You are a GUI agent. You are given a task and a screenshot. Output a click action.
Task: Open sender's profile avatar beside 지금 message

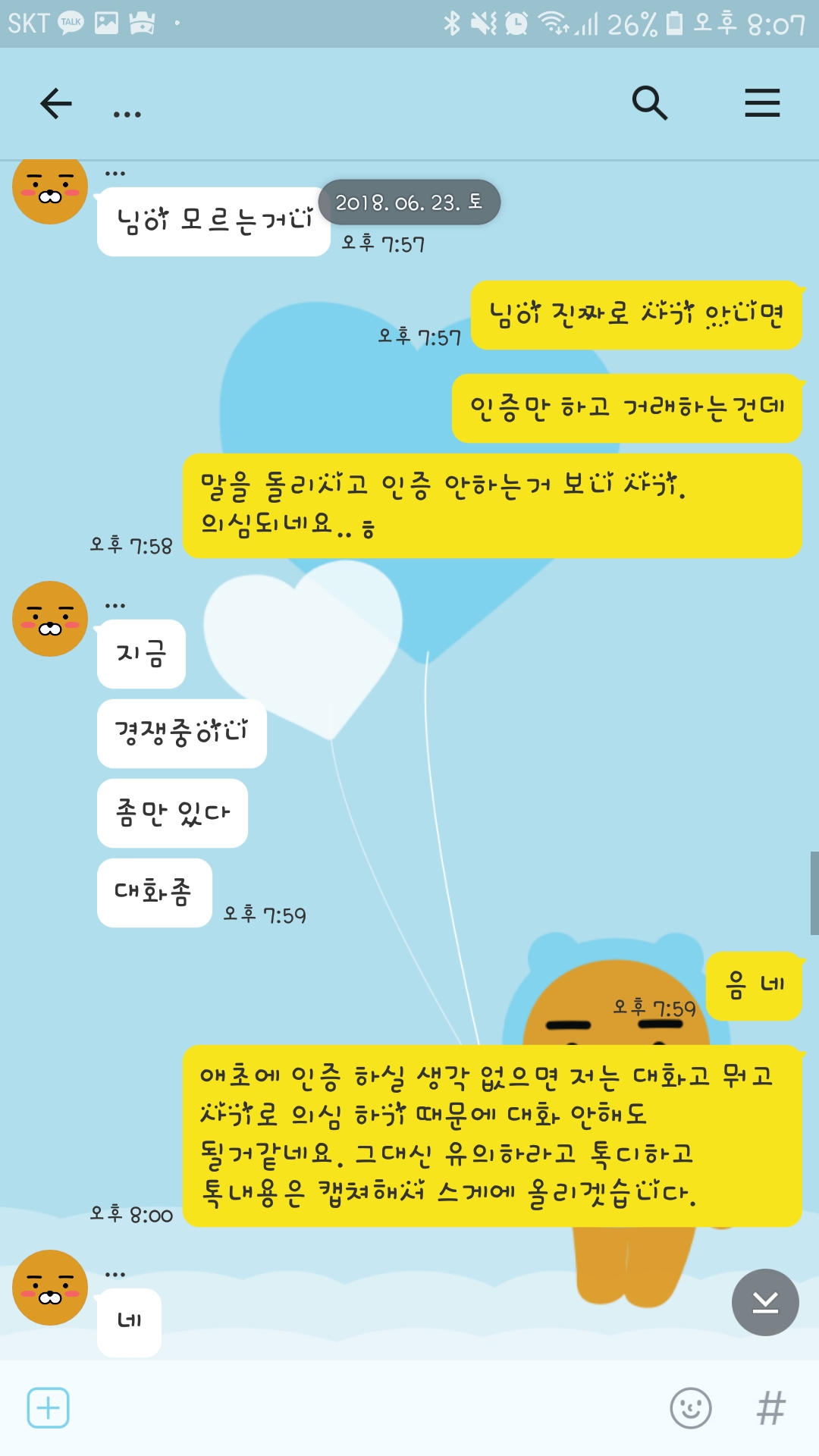point(50,619)
